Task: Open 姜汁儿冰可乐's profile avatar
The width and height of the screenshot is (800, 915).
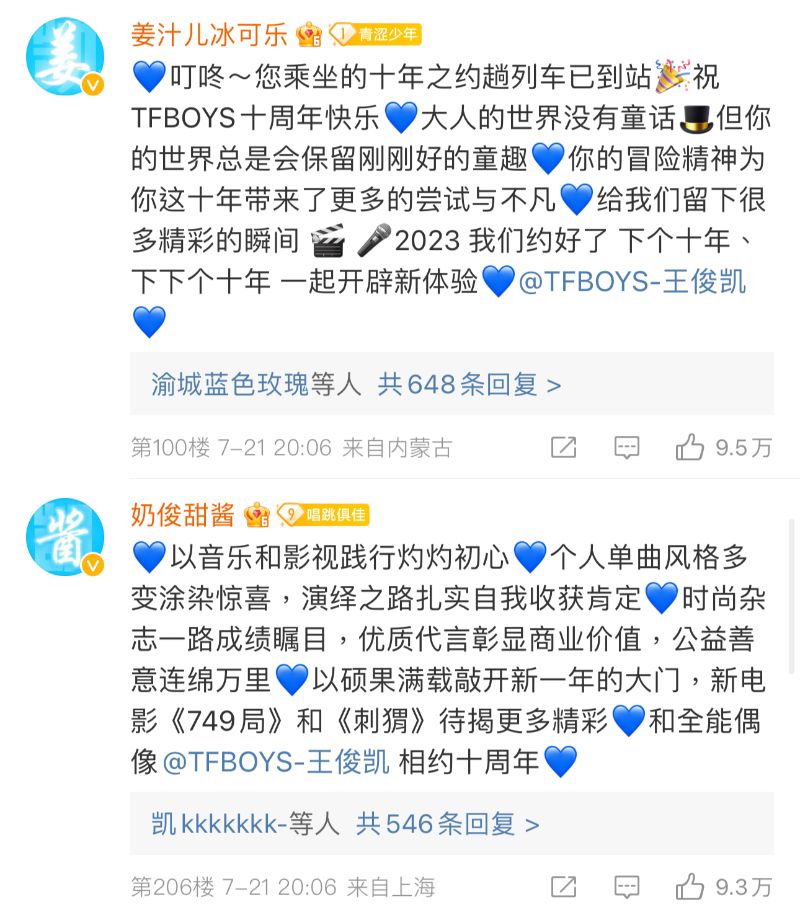Action: click(x=64, y=57)
